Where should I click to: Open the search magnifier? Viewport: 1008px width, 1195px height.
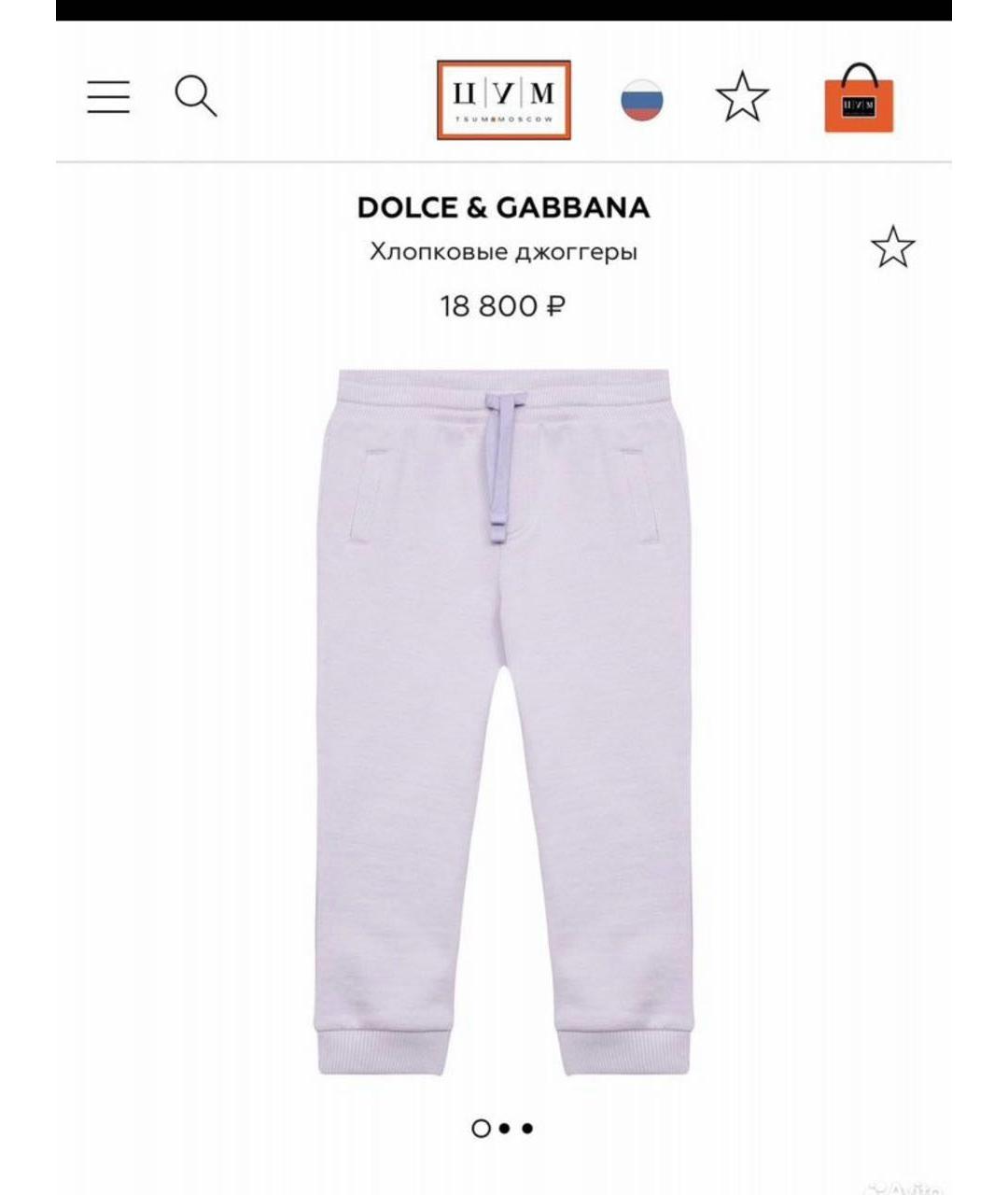click(196, 96)
